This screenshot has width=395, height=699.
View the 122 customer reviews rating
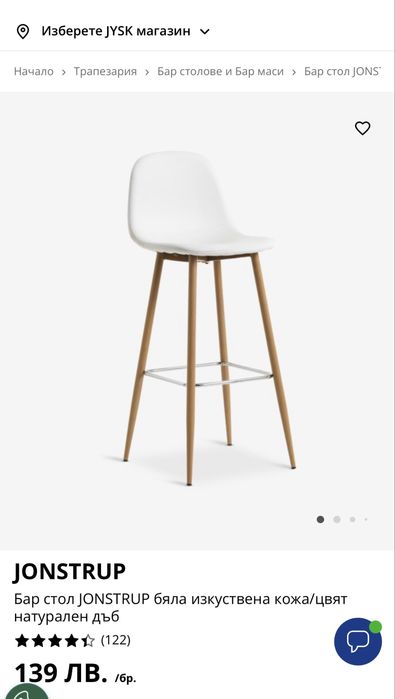[73, 641]
